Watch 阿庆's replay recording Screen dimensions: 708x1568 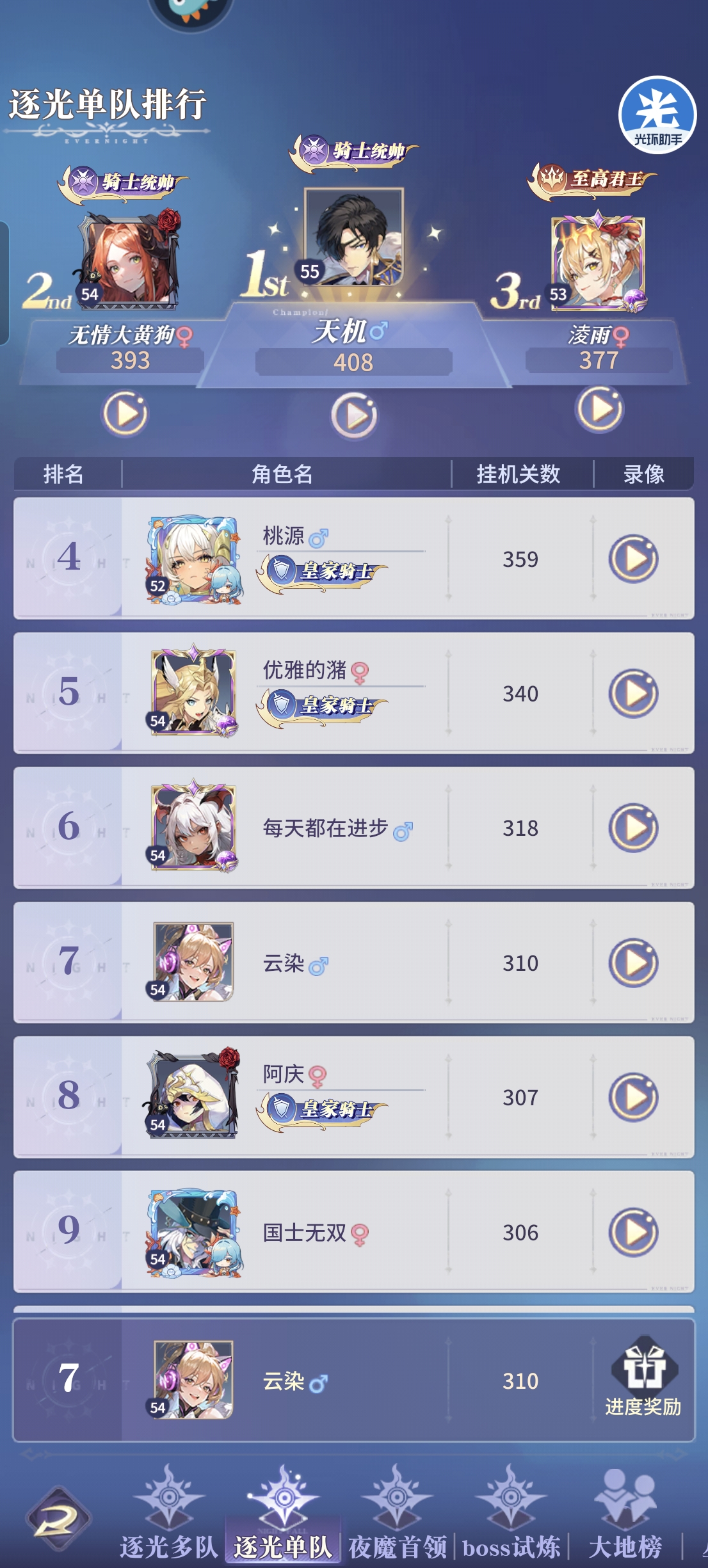(x=633, y=1097)
